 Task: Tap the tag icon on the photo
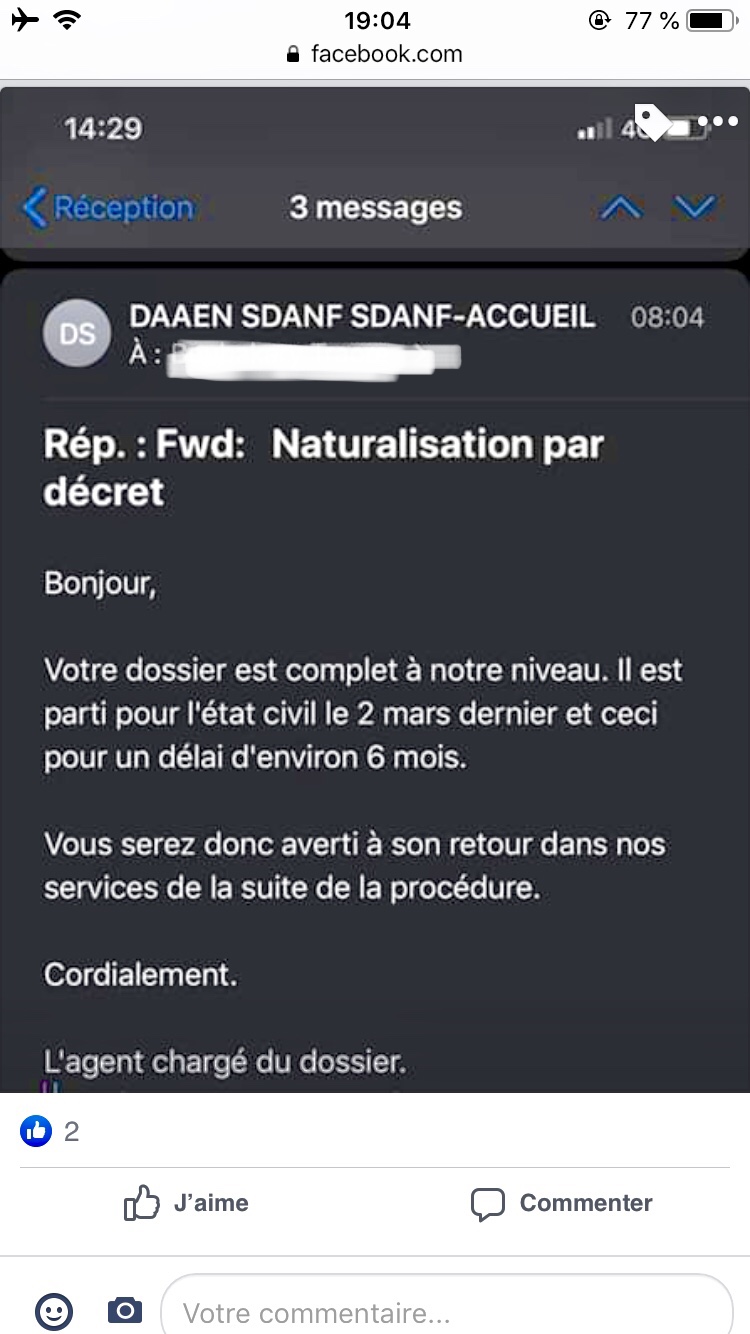pos(652,122)
